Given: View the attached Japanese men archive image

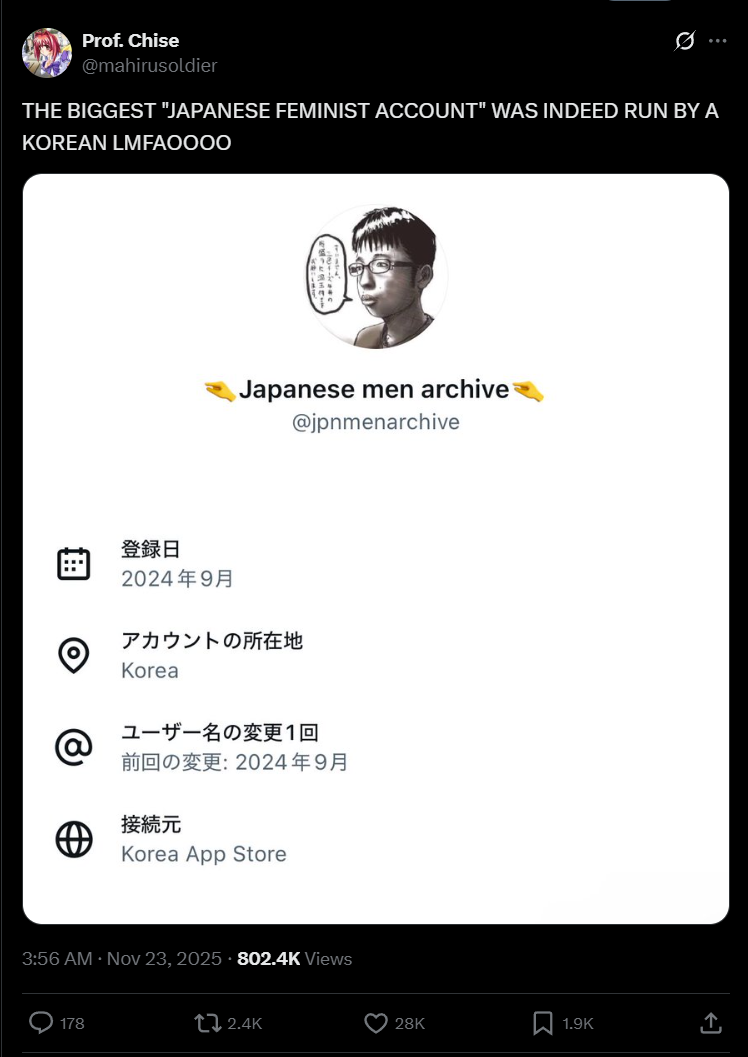Looking at the screenshot, I should 375,548.
